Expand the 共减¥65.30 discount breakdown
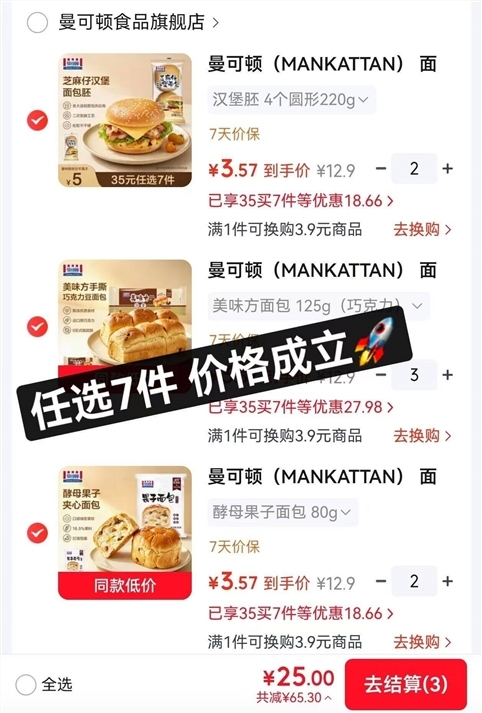This screenshot has width=482, height=713. pos(294,698)
